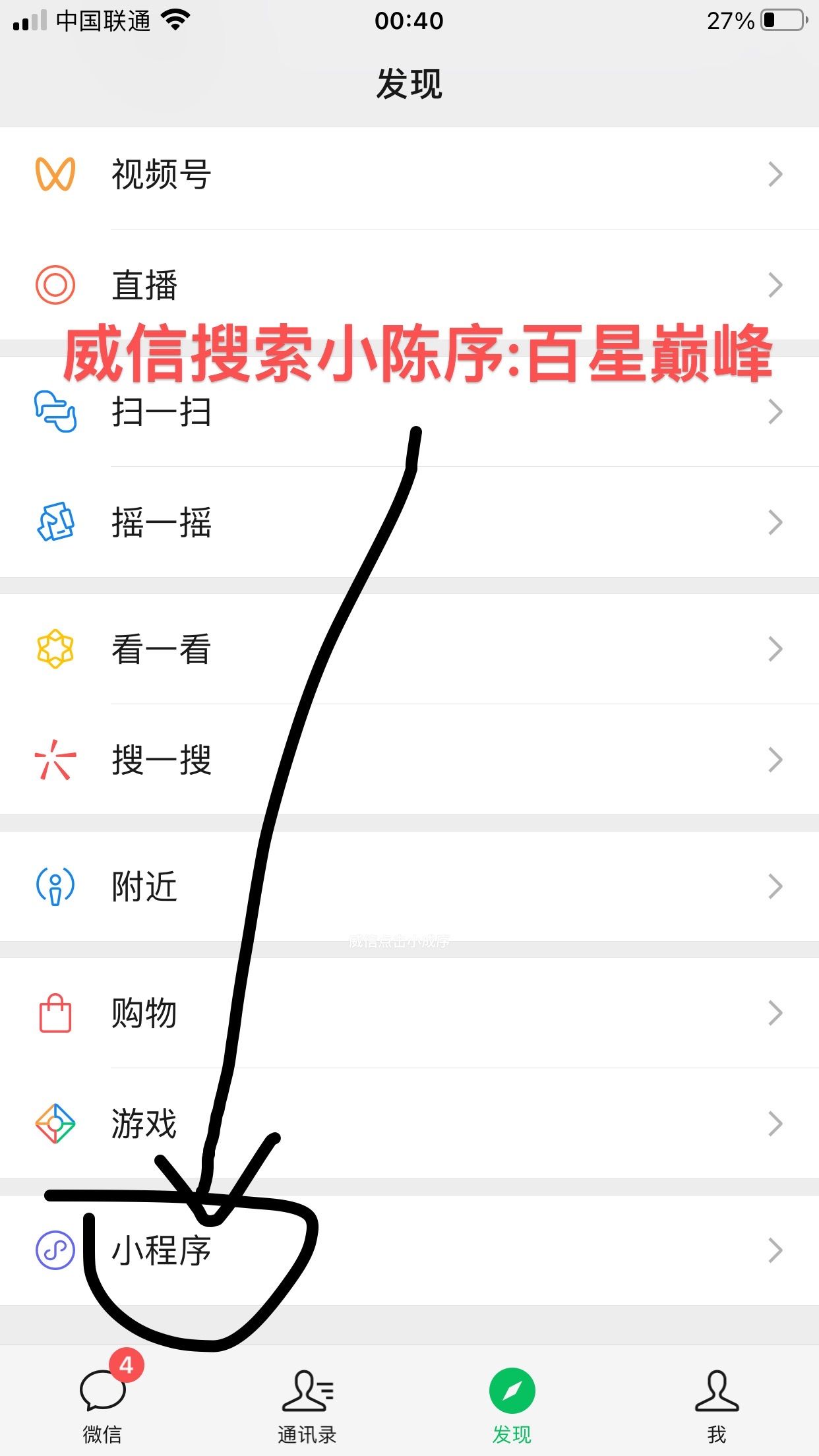
Task: Select the 扫一扫 scan QR code icon
Action: pyautogui.click(x=56, y=411)
